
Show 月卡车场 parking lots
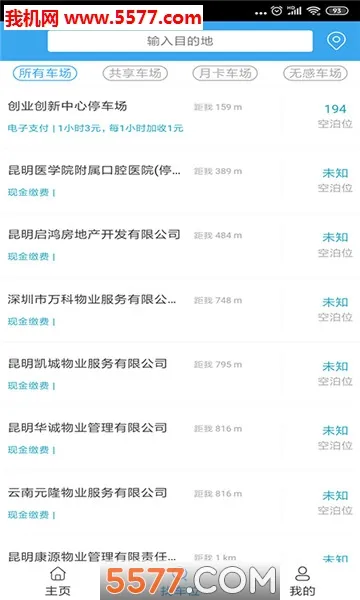[225, 73]
